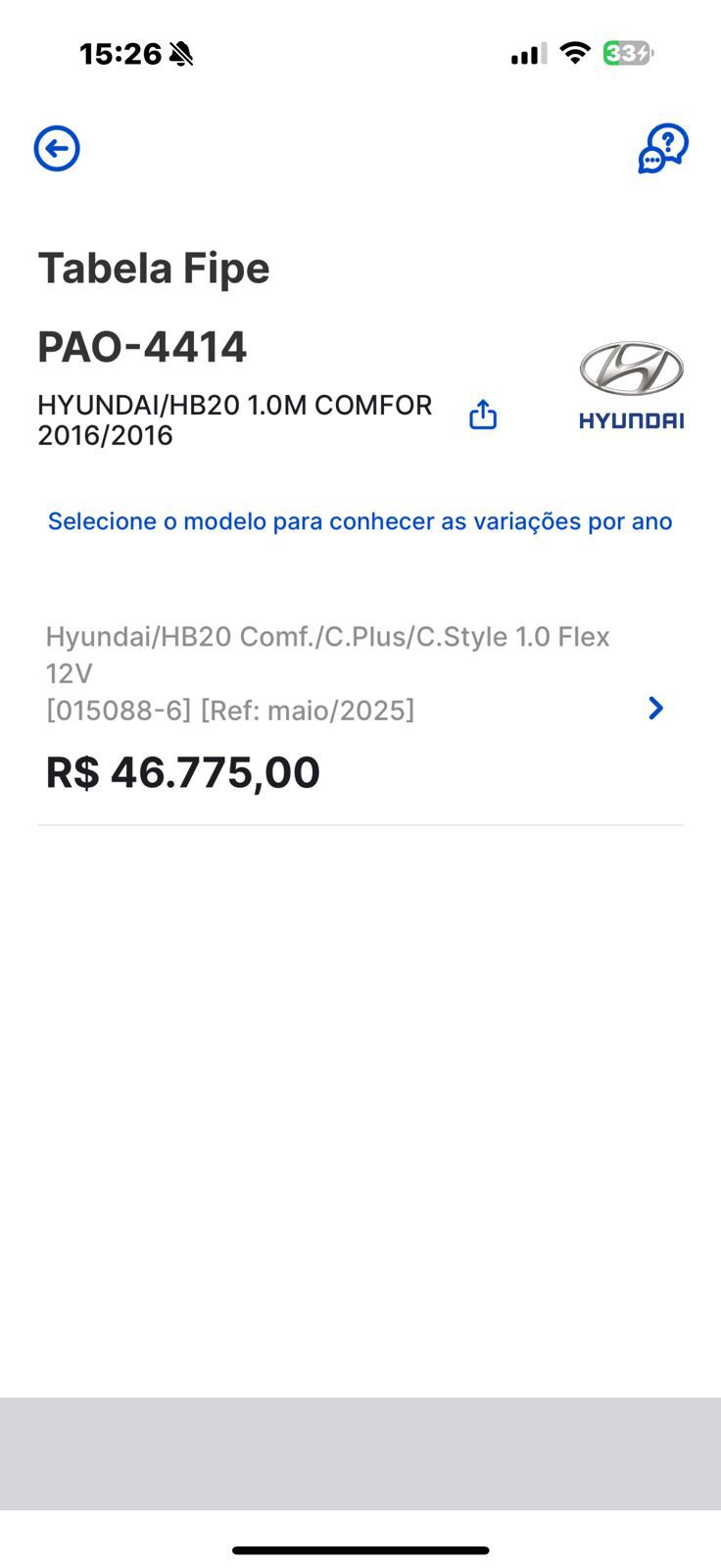Tap the model code [015088-6]
The height and width of the screenshot is (1568, 721).
[120, 710]
